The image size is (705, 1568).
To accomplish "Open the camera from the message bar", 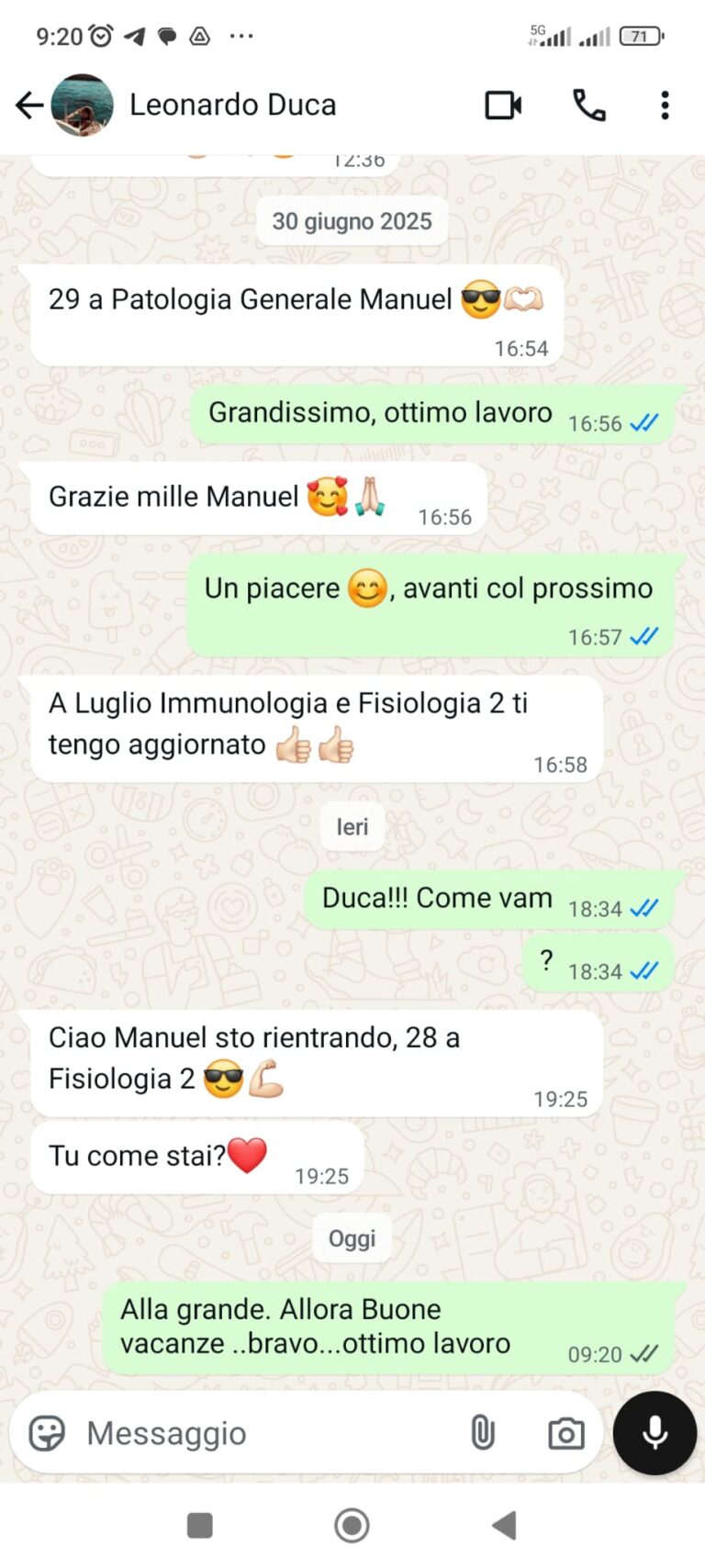I will [x=565, y=1433].
